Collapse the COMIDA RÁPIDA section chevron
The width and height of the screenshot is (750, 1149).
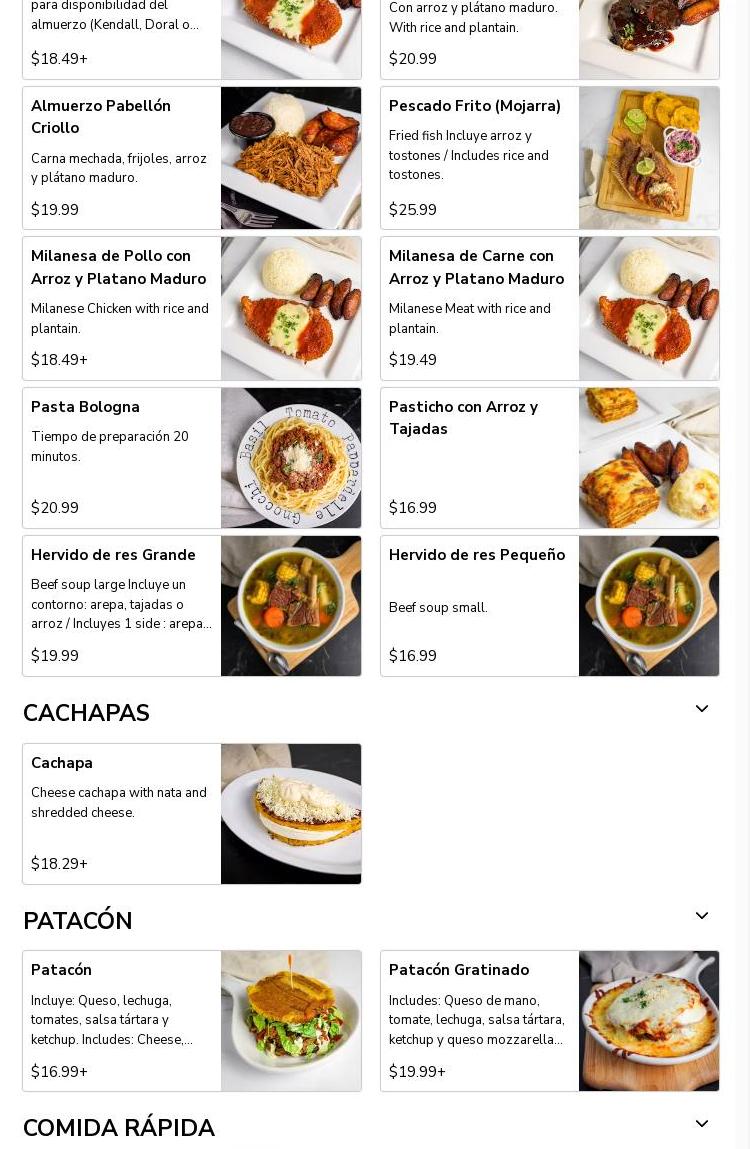[x=702, y=1124]
